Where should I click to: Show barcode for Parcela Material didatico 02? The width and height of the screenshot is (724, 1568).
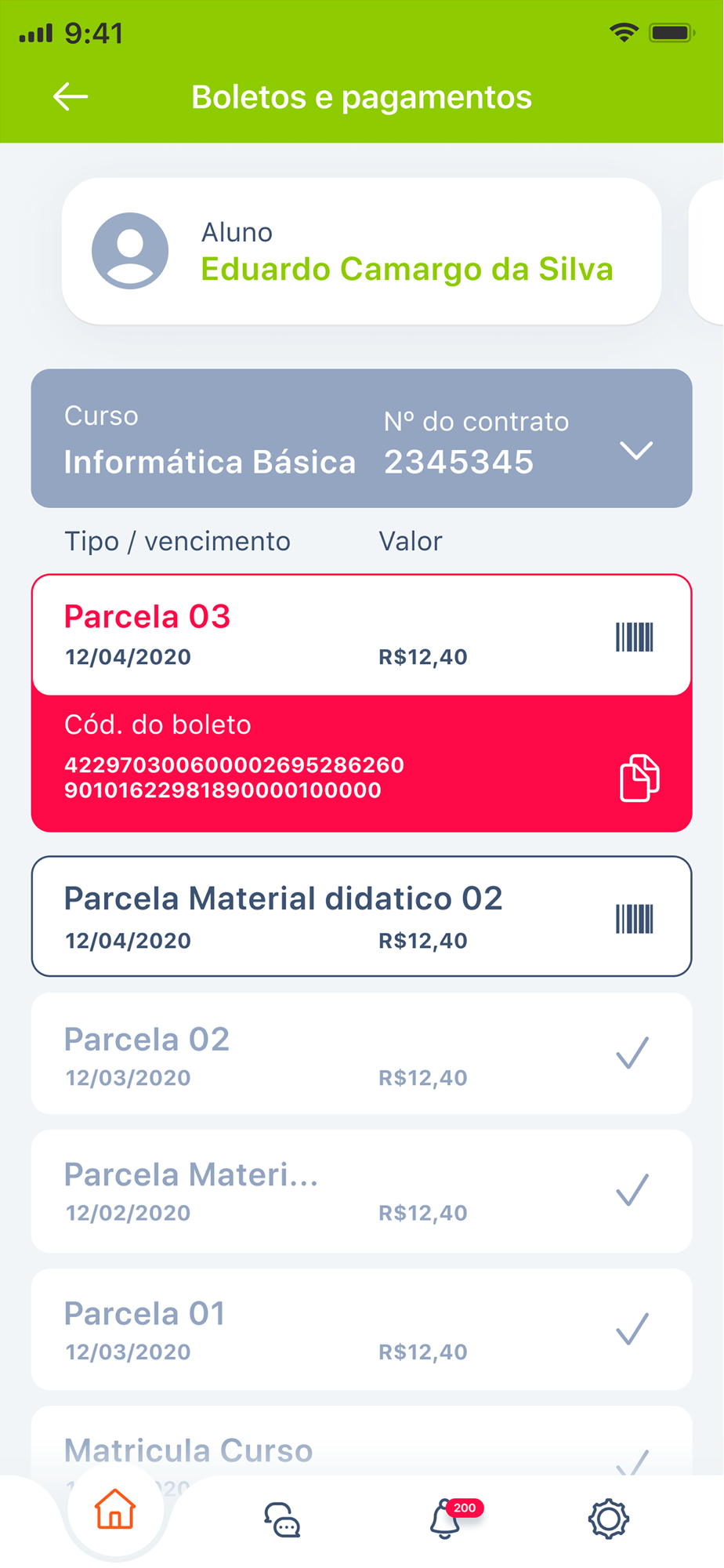[x=634, y=919]
